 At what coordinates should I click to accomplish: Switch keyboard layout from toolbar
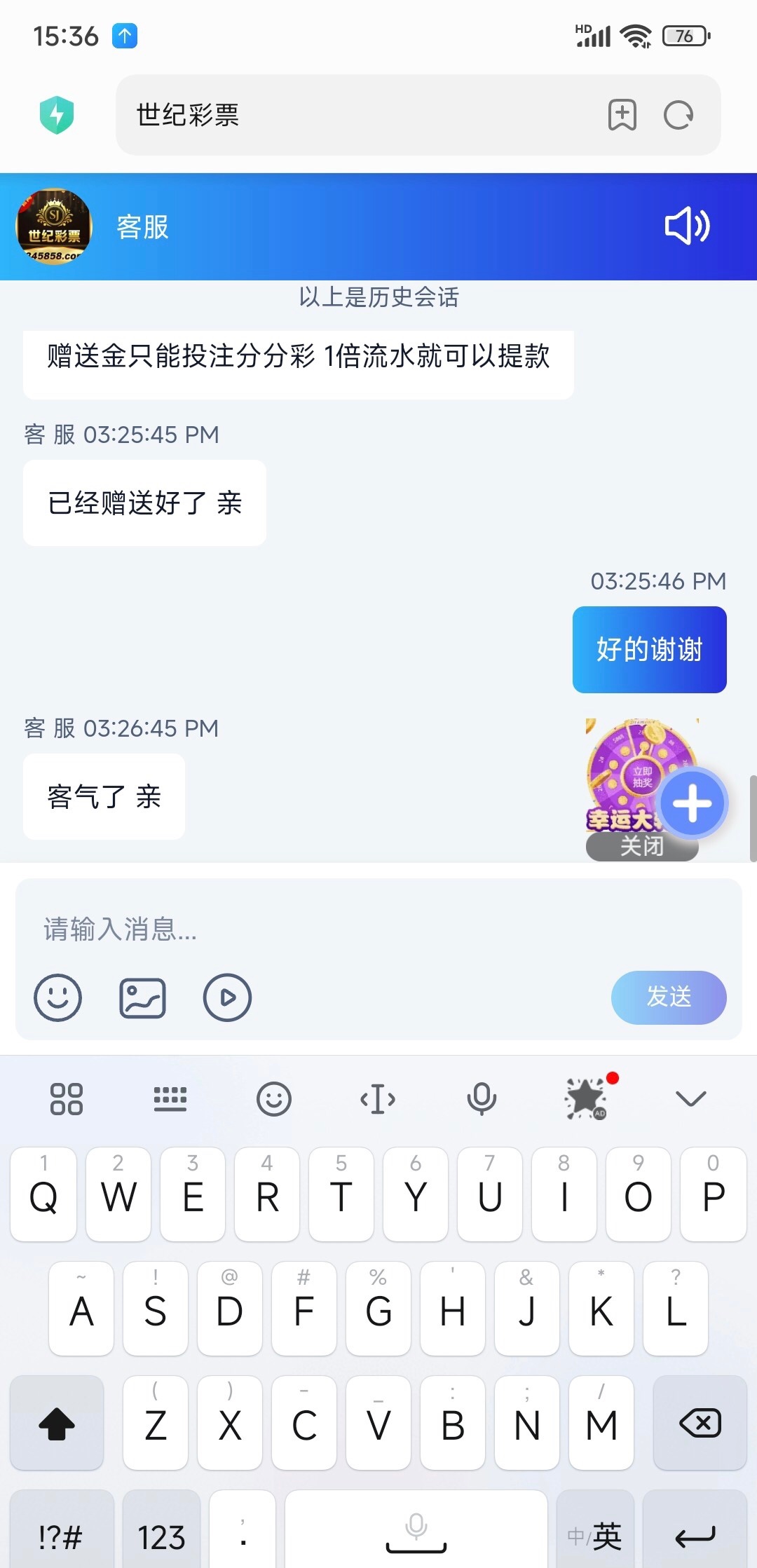(170, 1098)
